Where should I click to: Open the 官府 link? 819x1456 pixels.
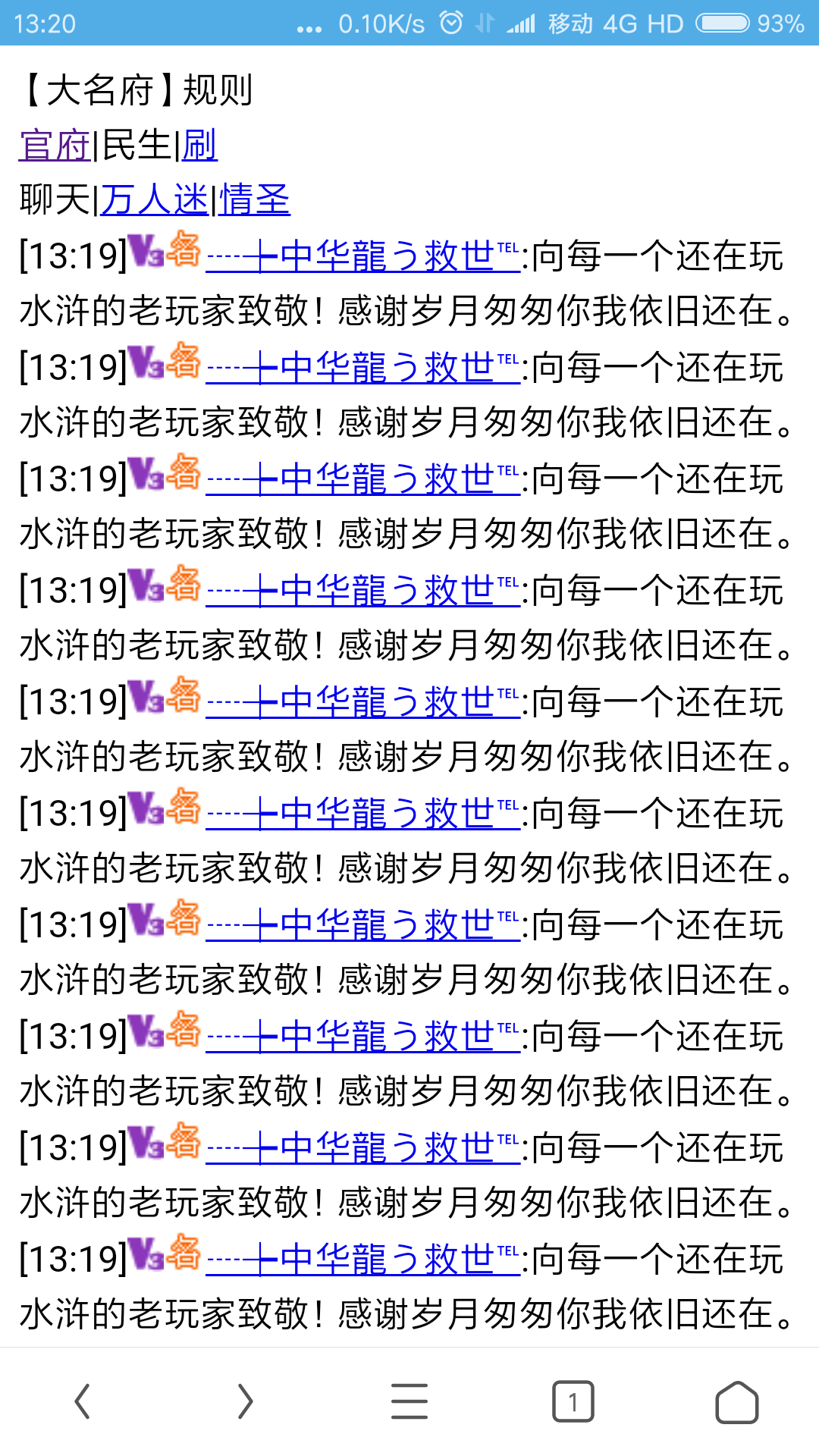tap(55, 146)
